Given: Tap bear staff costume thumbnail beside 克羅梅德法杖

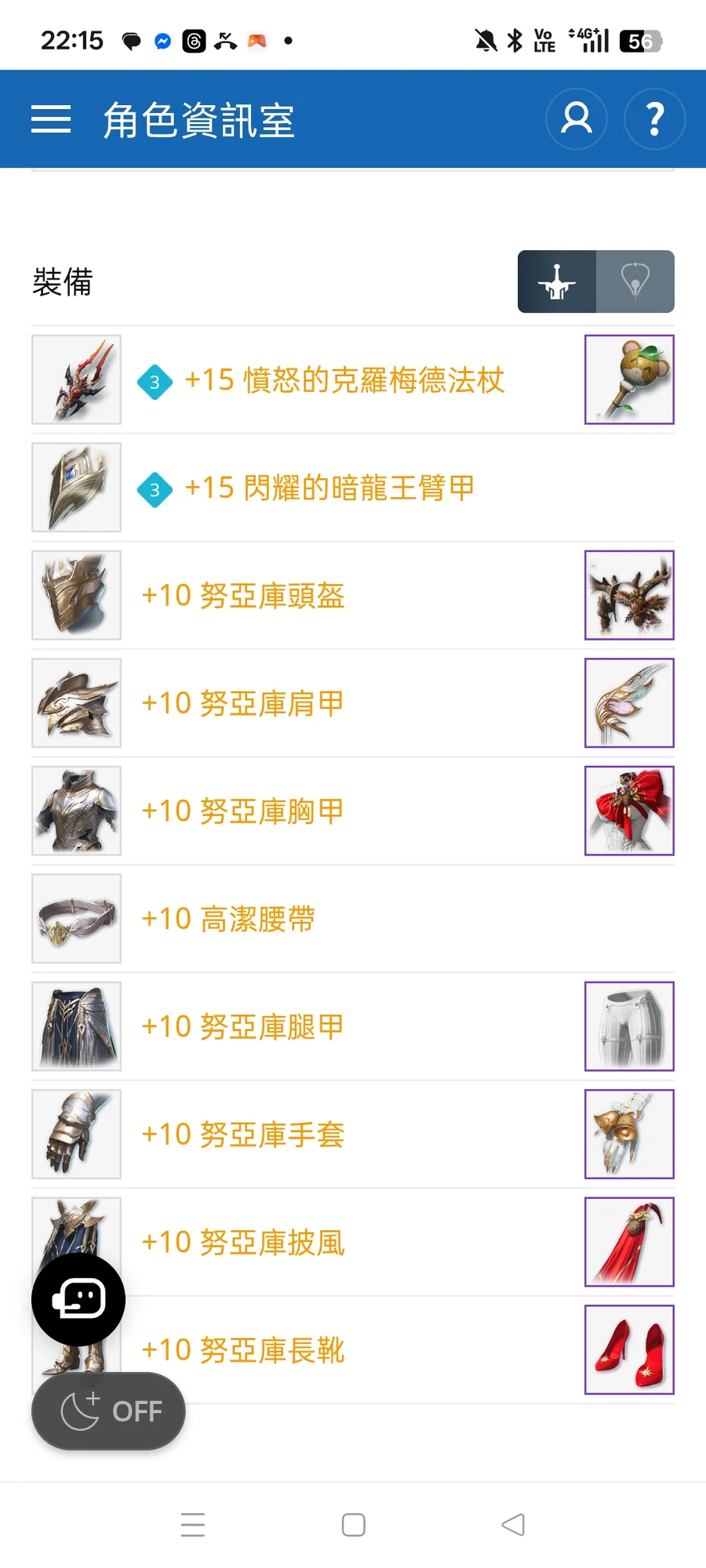Looking at the screenshot, I should pyautogui.click(x=629, y=379).
